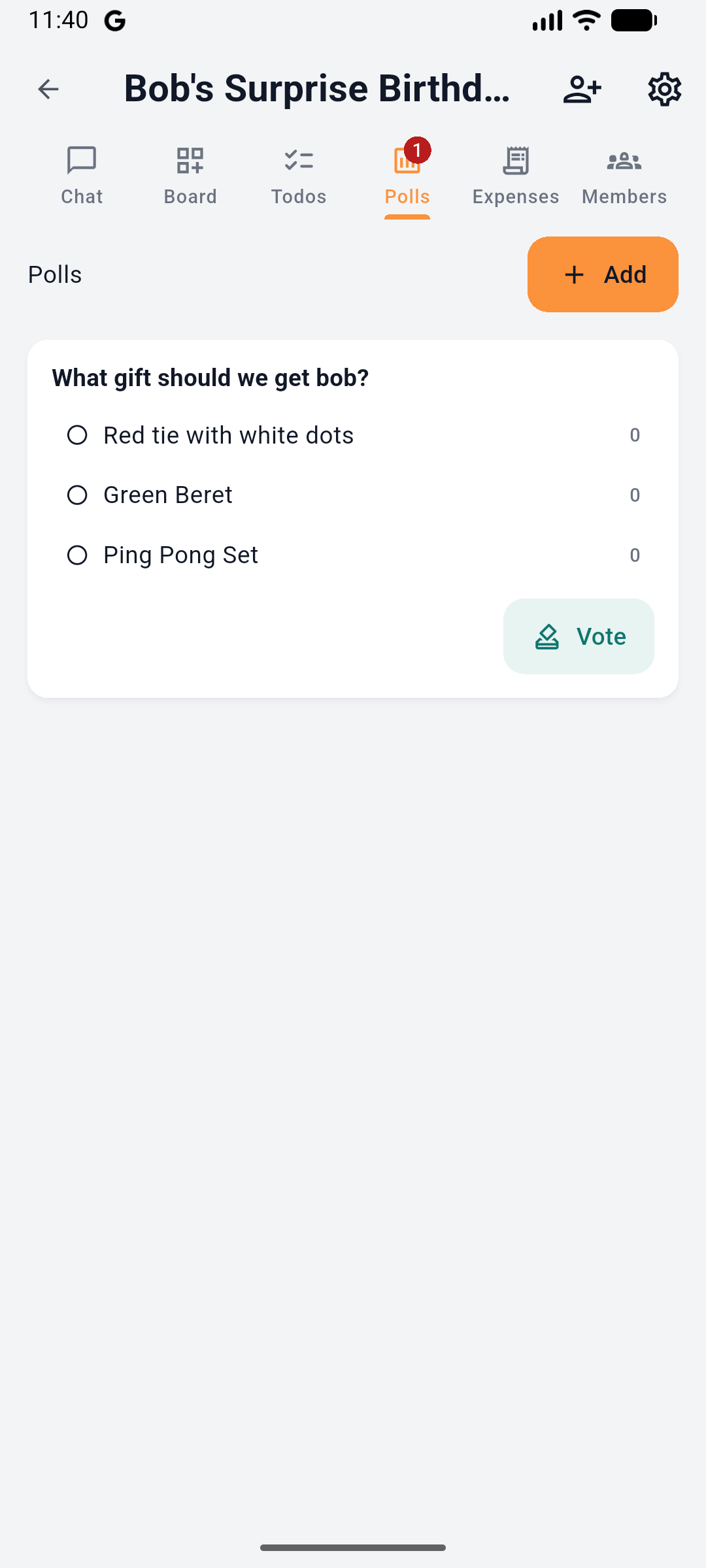Switch to the Members tab
The image size is (706, 1568).
[x=624, y=176]
